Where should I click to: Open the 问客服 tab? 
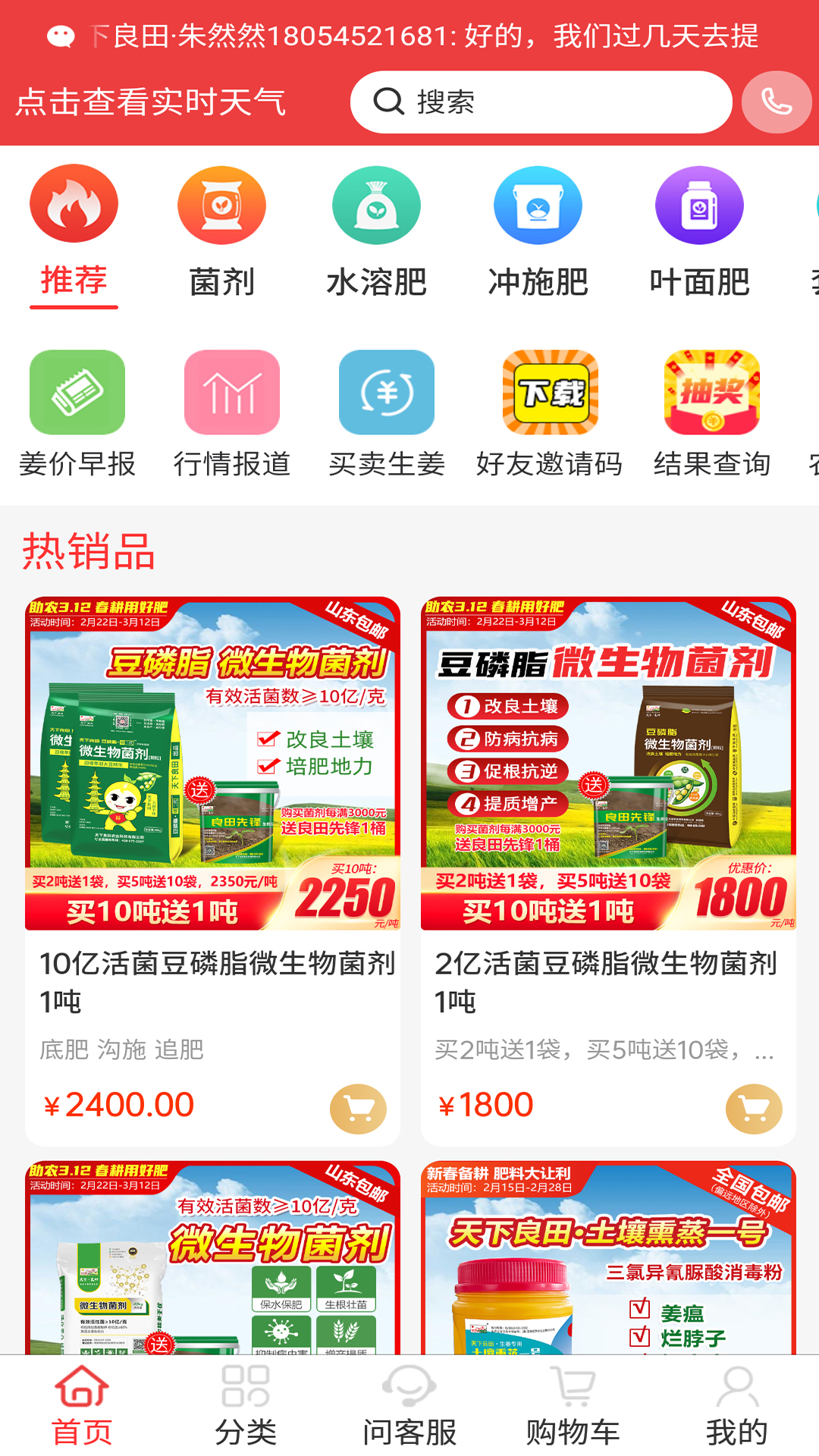[x=409, y=1405]
